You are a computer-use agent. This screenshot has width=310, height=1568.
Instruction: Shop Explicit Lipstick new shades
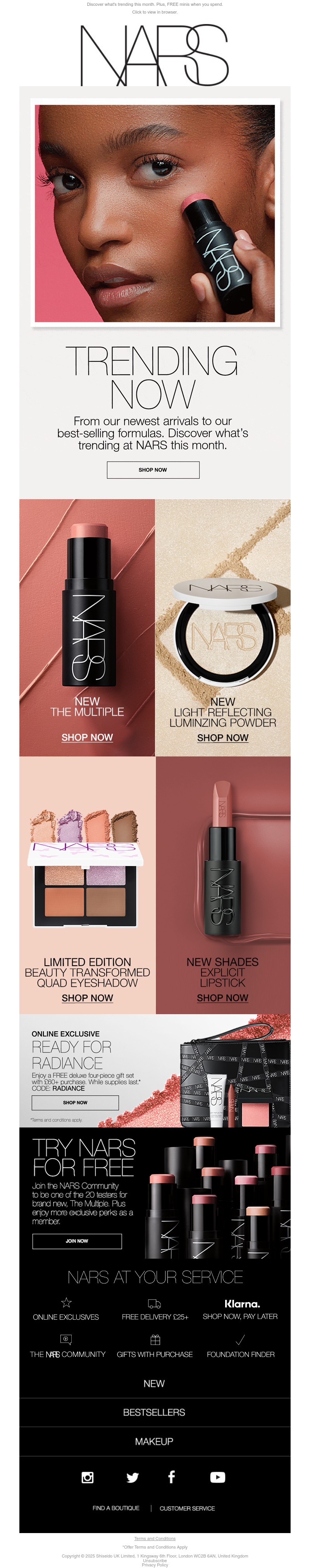pyautogui.click(x=222, y=997)
